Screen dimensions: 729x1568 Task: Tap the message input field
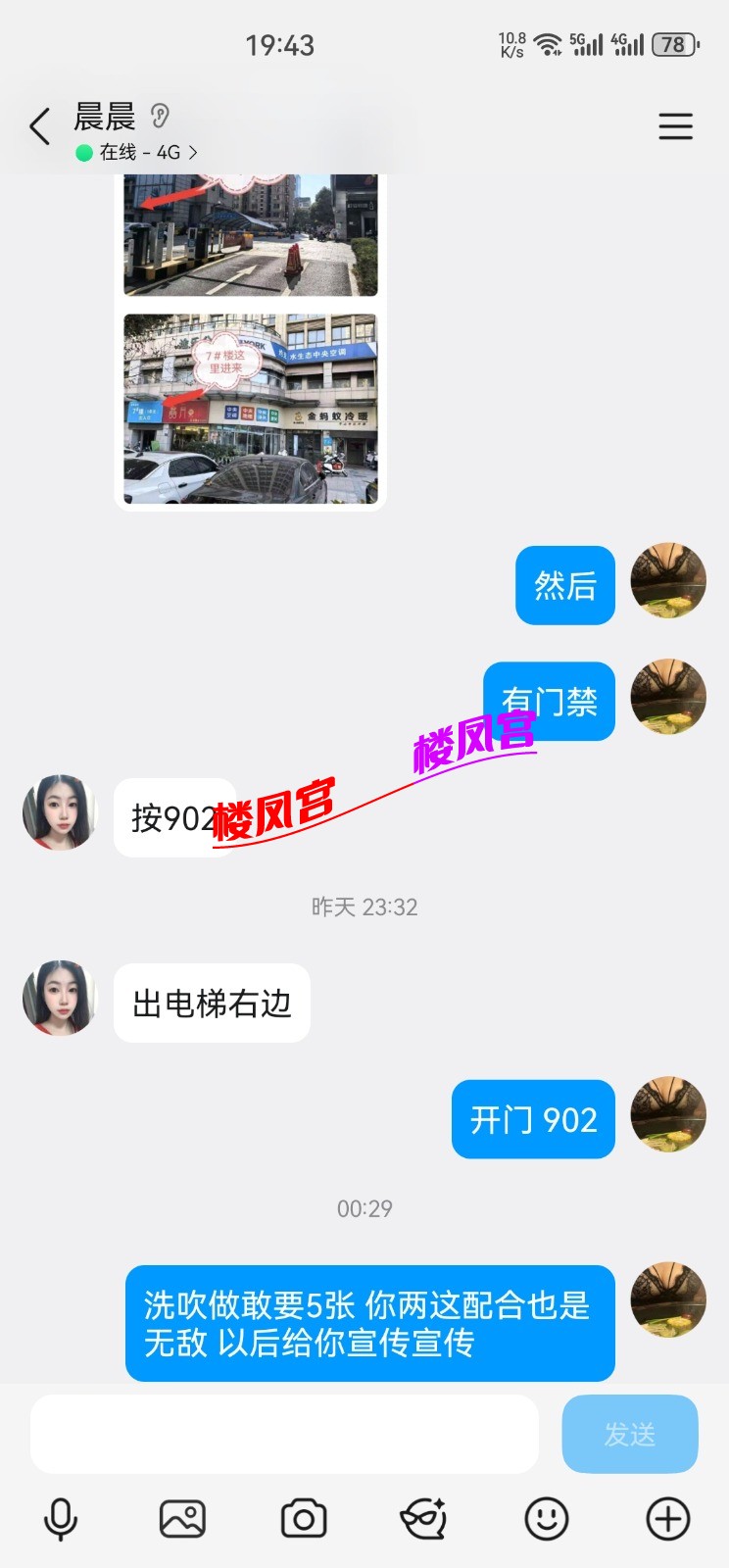pyautogui.click(x=282, y=1434)
